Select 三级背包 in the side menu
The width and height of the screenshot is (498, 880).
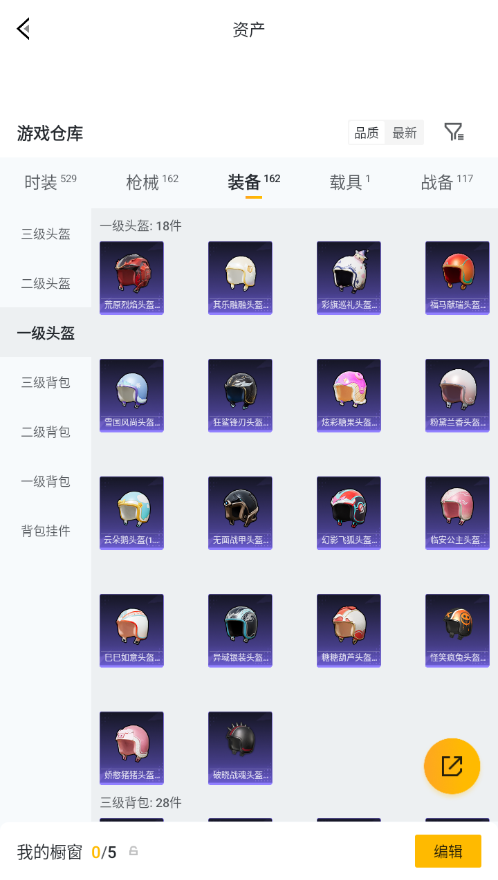(45, 382)
